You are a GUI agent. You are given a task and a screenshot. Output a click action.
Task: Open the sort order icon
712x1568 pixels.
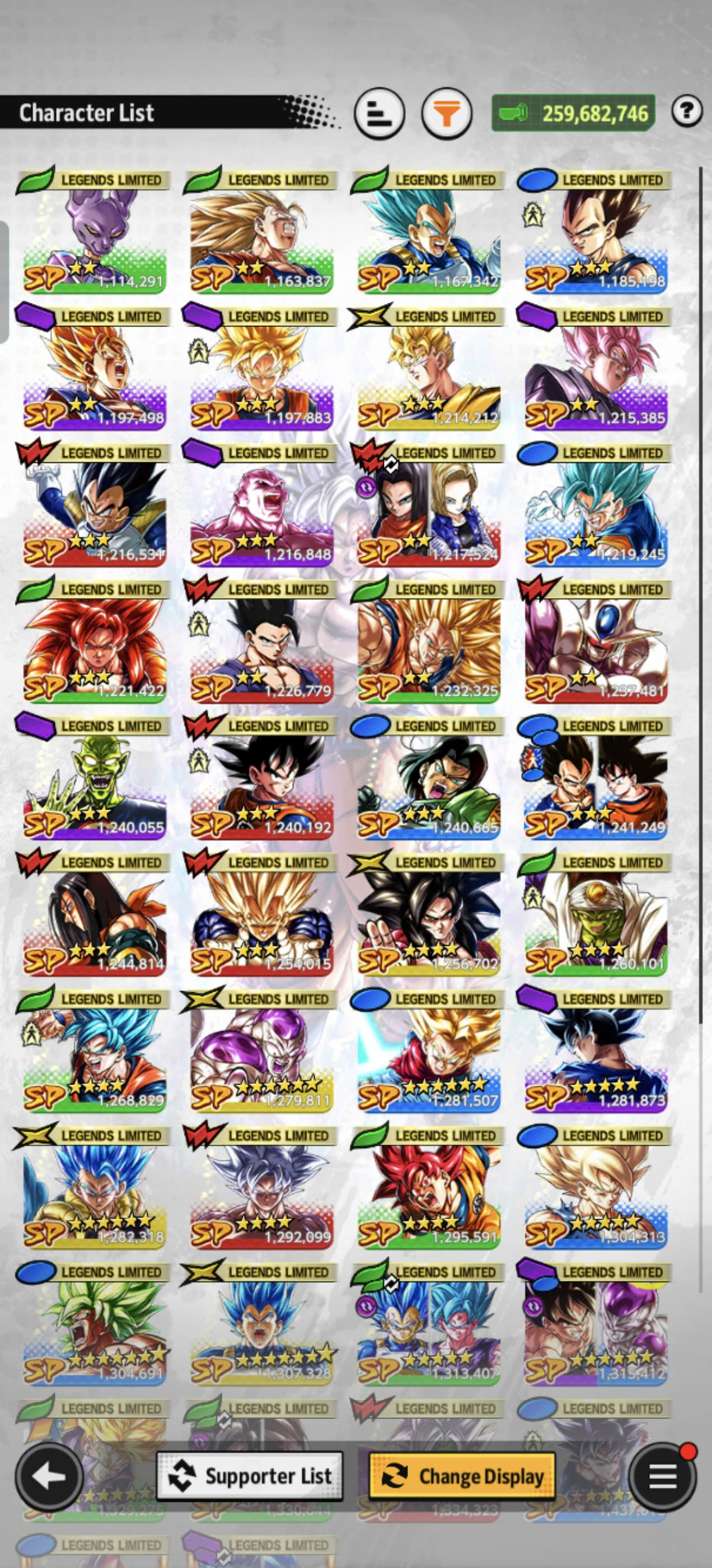tap(379, 113)
